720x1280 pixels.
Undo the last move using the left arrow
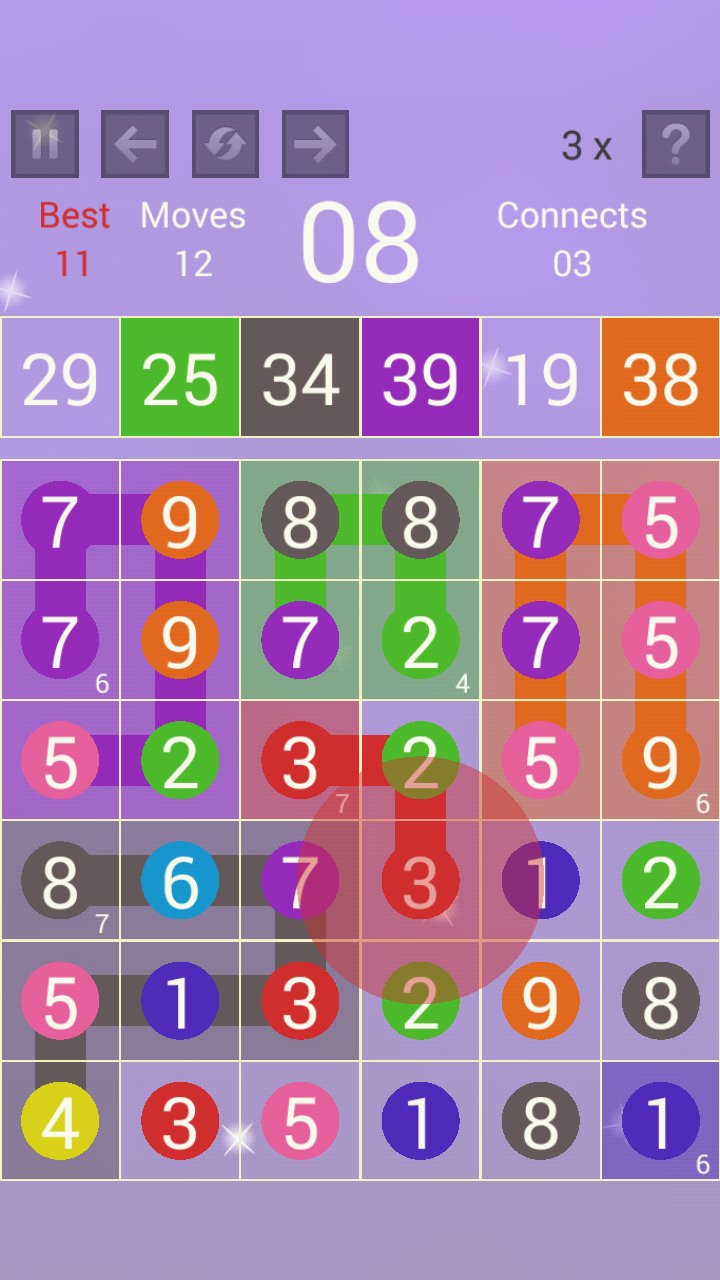pyautogui.click(x=134, y=143)
